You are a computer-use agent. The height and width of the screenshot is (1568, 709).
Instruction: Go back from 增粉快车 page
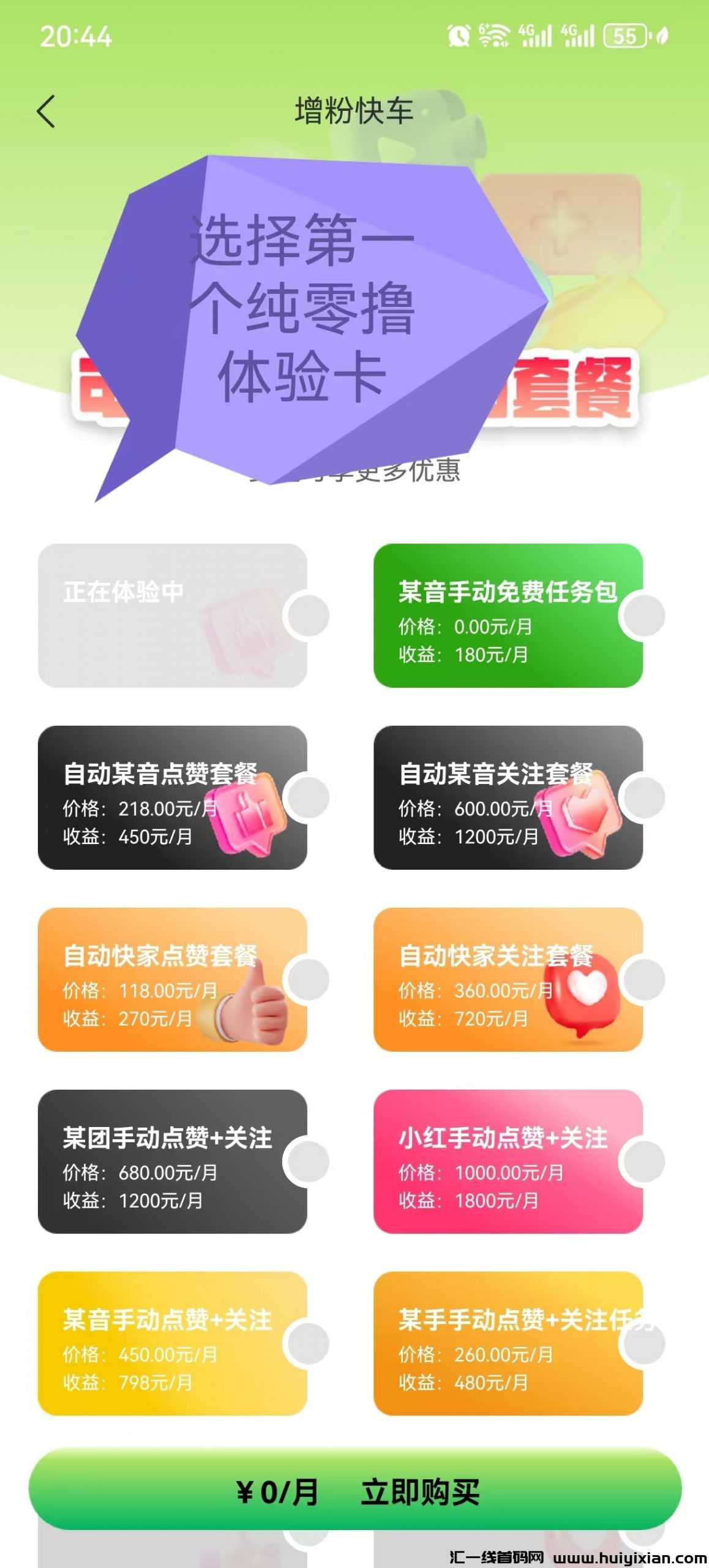pos(47,111)
